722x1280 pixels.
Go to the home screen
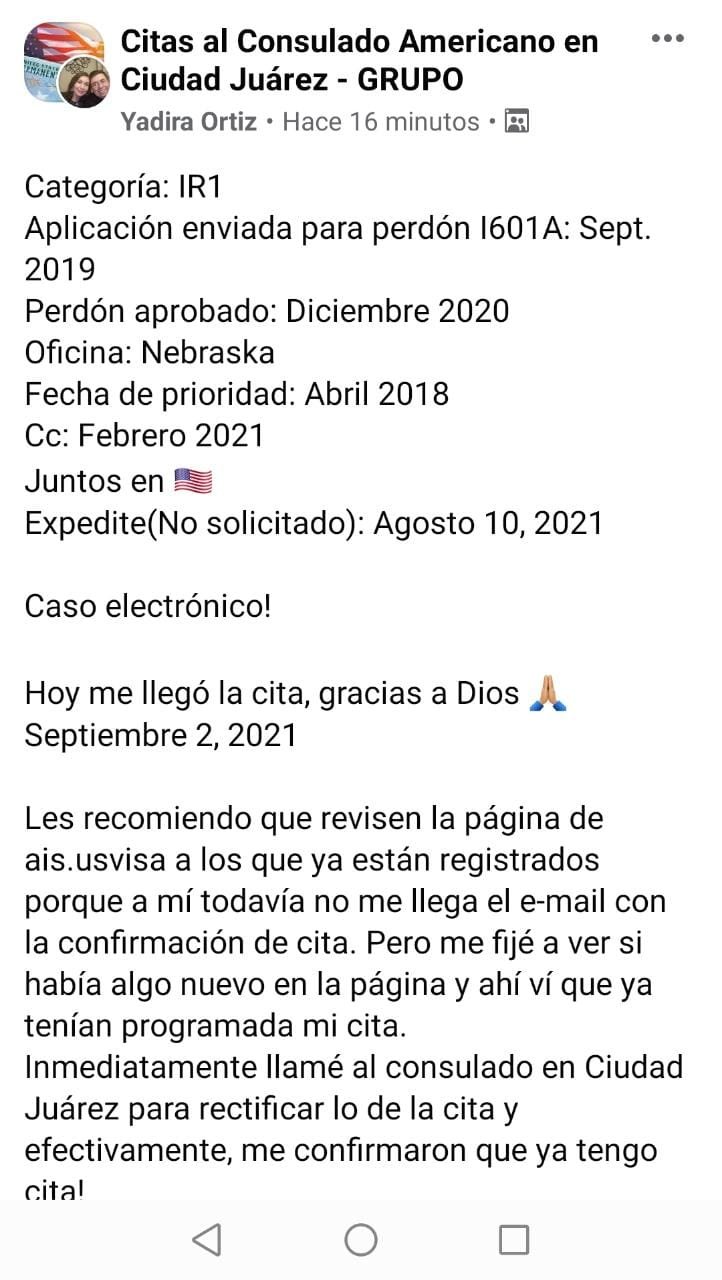point(361,1240)
